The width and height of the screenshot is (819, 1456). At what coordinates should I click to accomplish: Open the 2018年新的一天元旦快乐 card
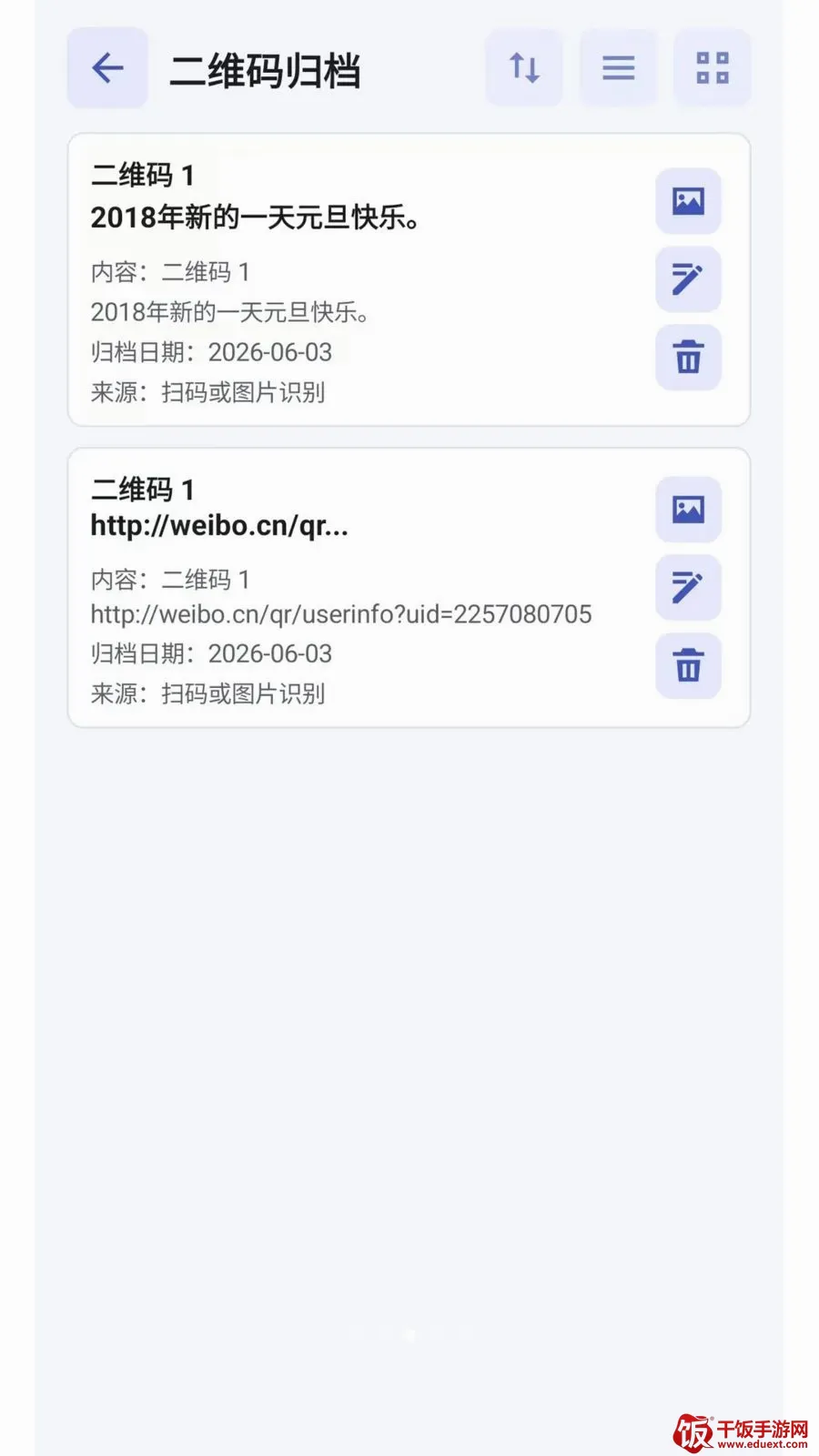364,279
